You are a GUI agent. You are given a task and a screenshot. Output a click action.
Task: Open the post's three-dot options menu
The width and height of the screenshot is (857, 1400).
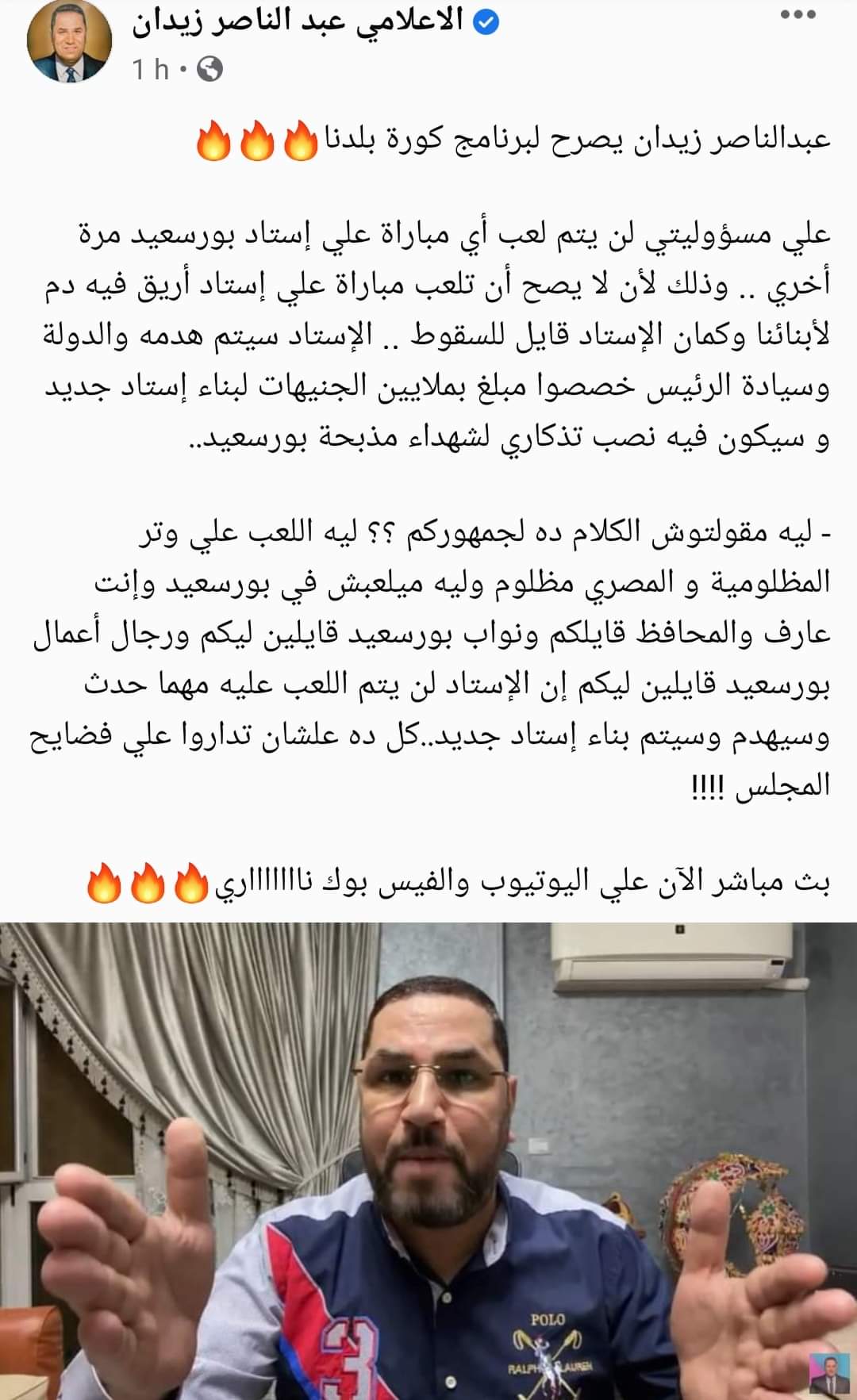coord(797,15)
